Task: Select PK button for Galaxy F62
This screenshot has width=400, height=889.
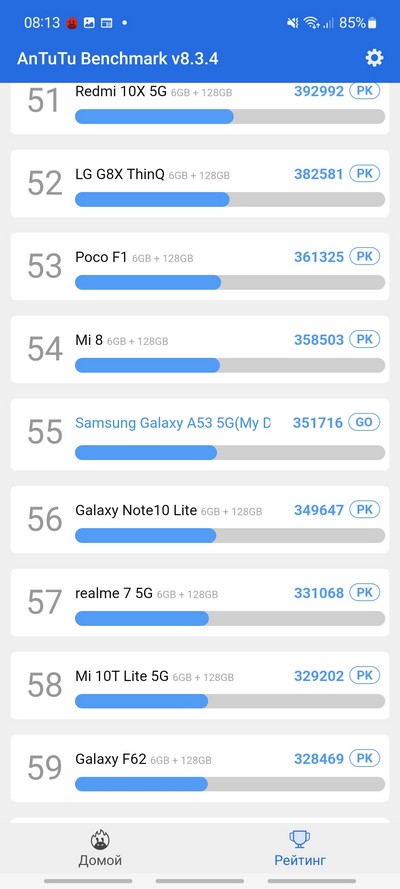Action: click(364, 758)
